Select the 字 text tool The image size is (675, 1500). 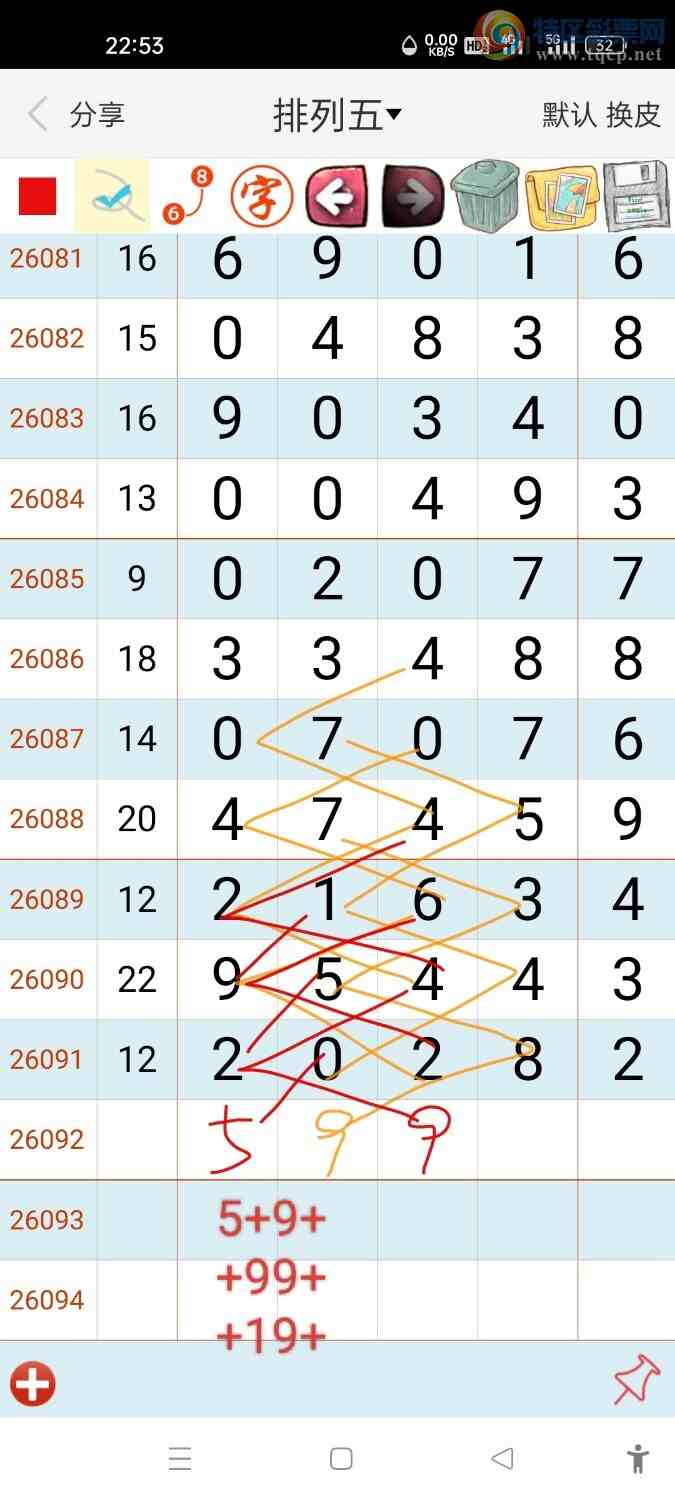(262, 196)
